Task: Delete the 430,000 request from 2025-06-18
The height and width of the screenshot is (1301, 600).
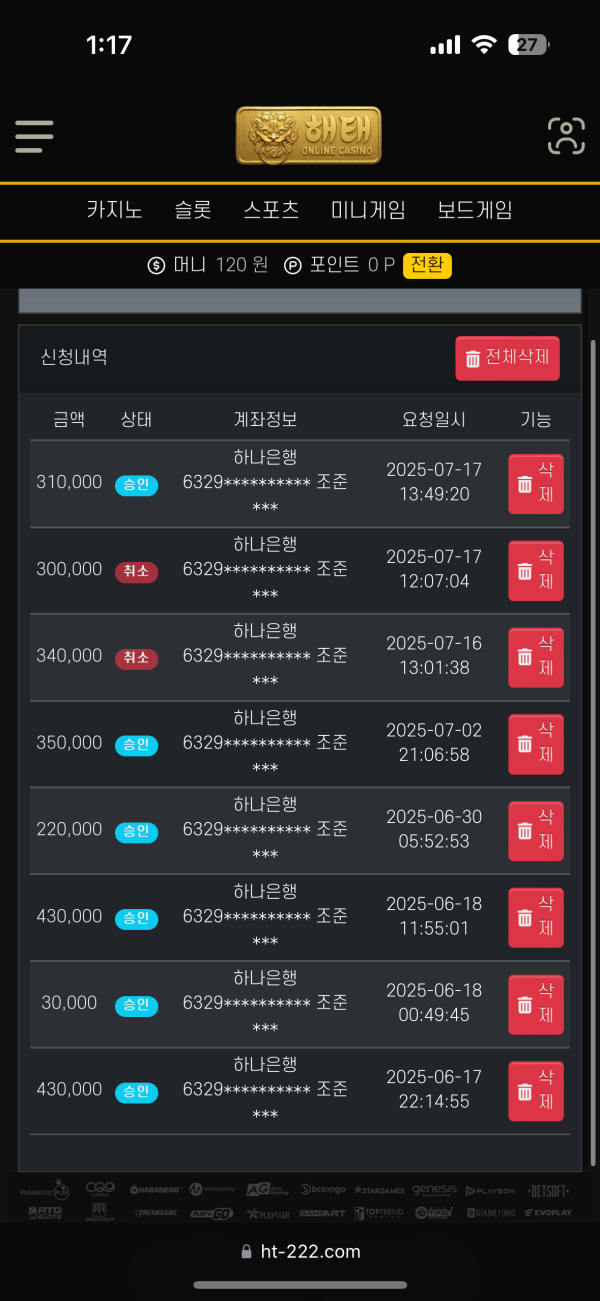Action: tap(536, 918)
